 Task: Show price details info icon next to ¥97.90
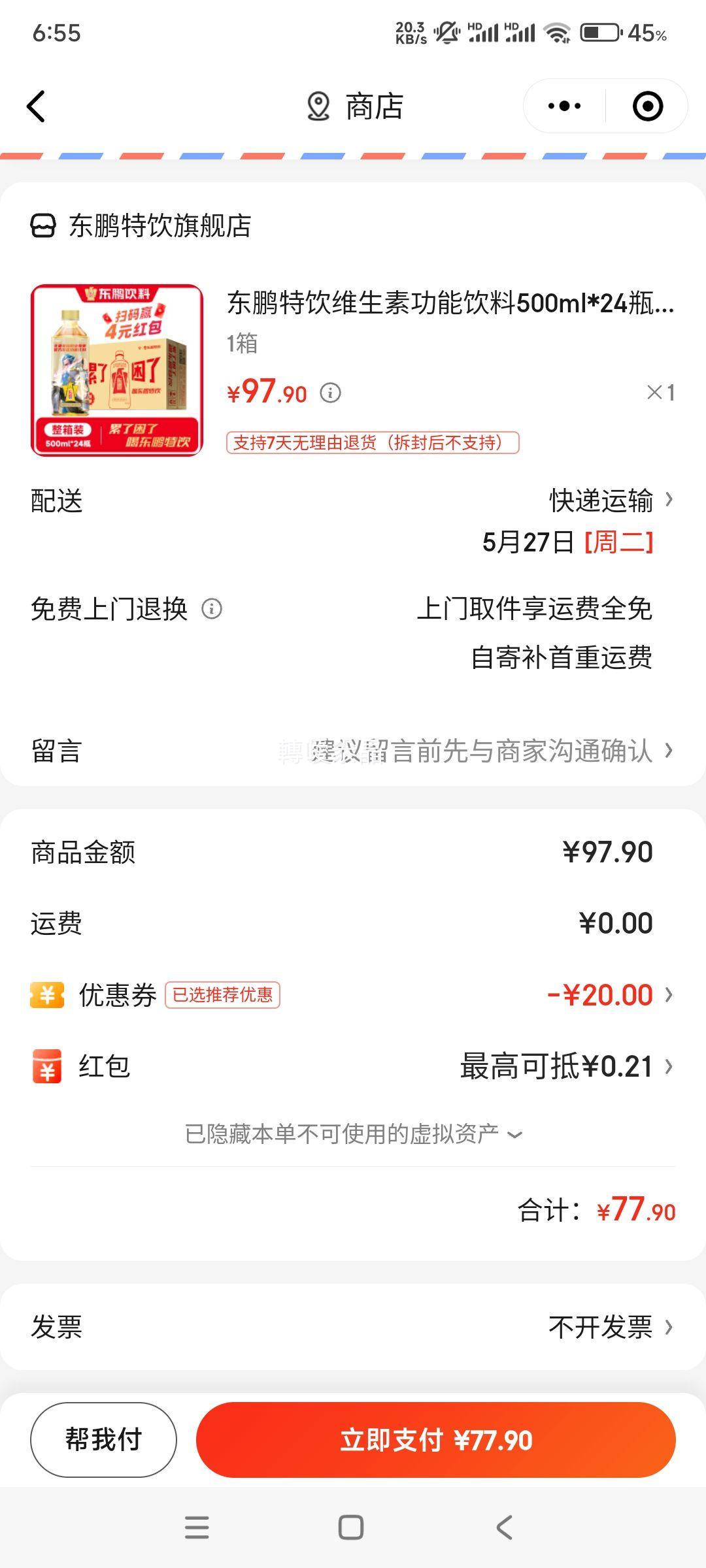pos(331,393)
